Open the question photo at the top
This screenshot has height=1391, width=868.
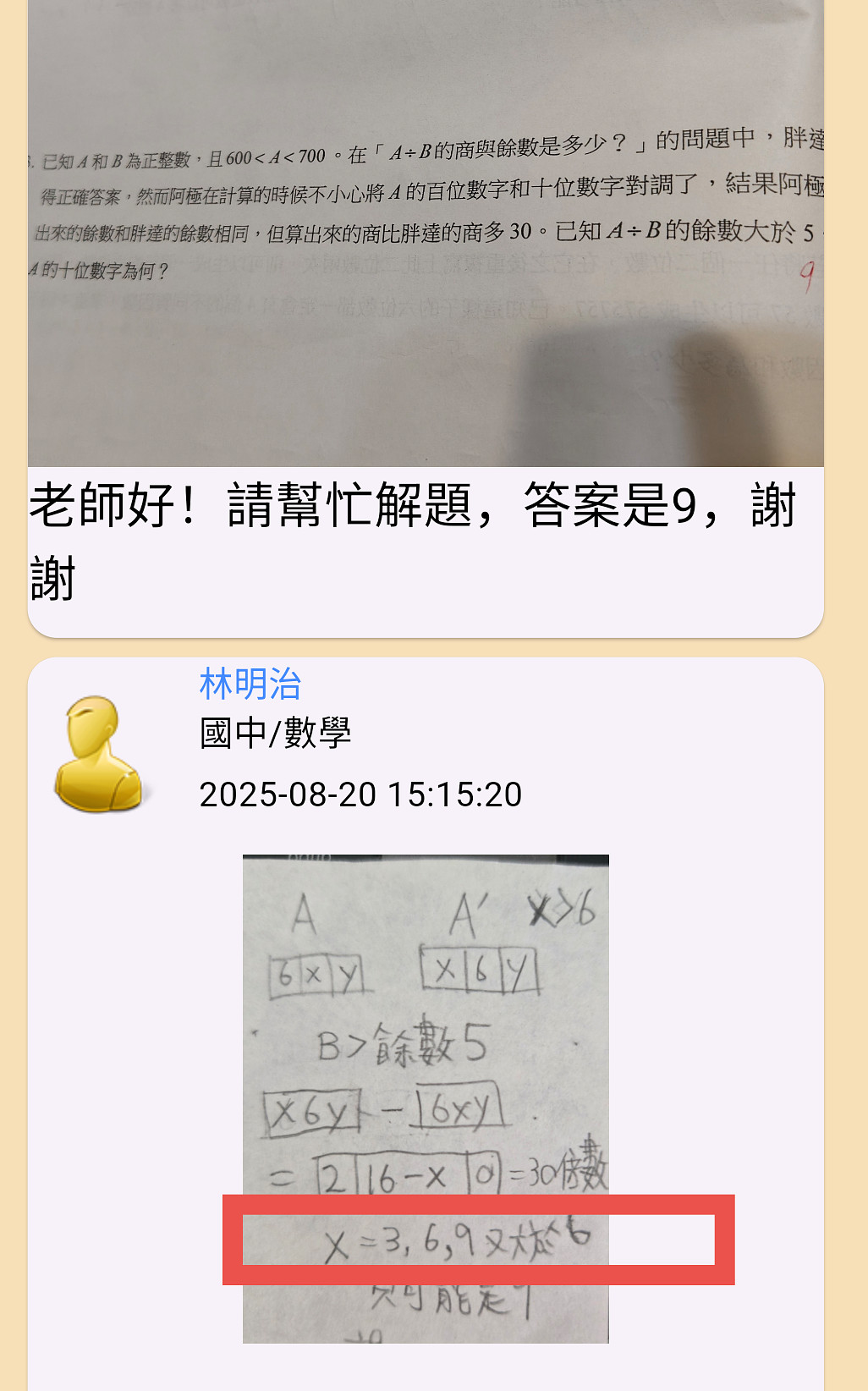point(426,233)
